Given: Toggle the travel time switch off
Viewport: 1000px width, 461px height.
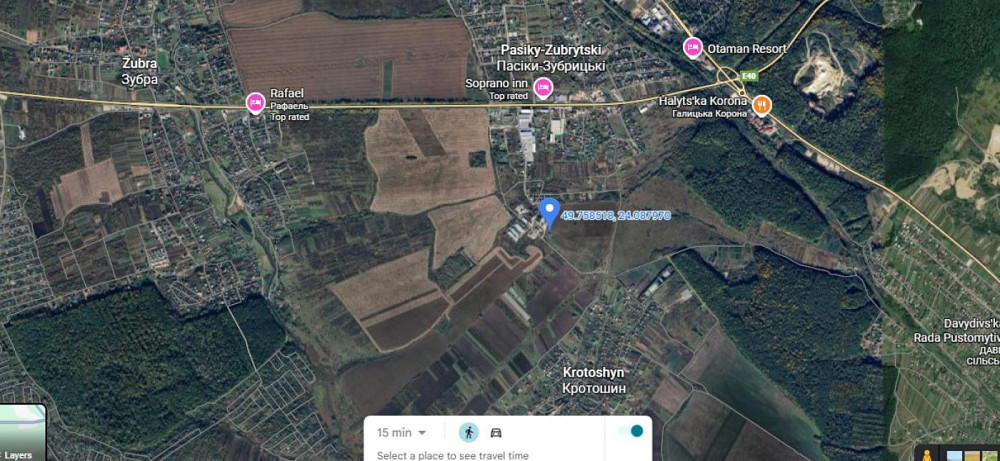Looking at the screenshot, I should pyautogui.click(x=630, y=431).
